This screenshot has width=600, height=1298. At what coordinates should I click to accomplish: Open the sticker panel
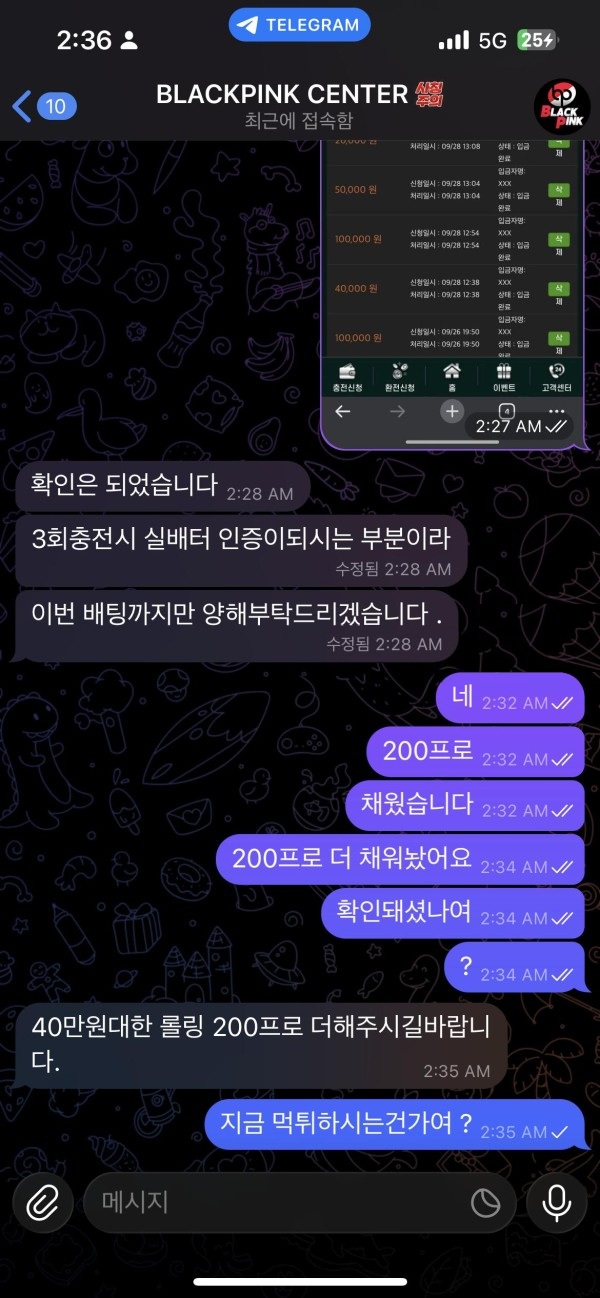[486, 1203]
